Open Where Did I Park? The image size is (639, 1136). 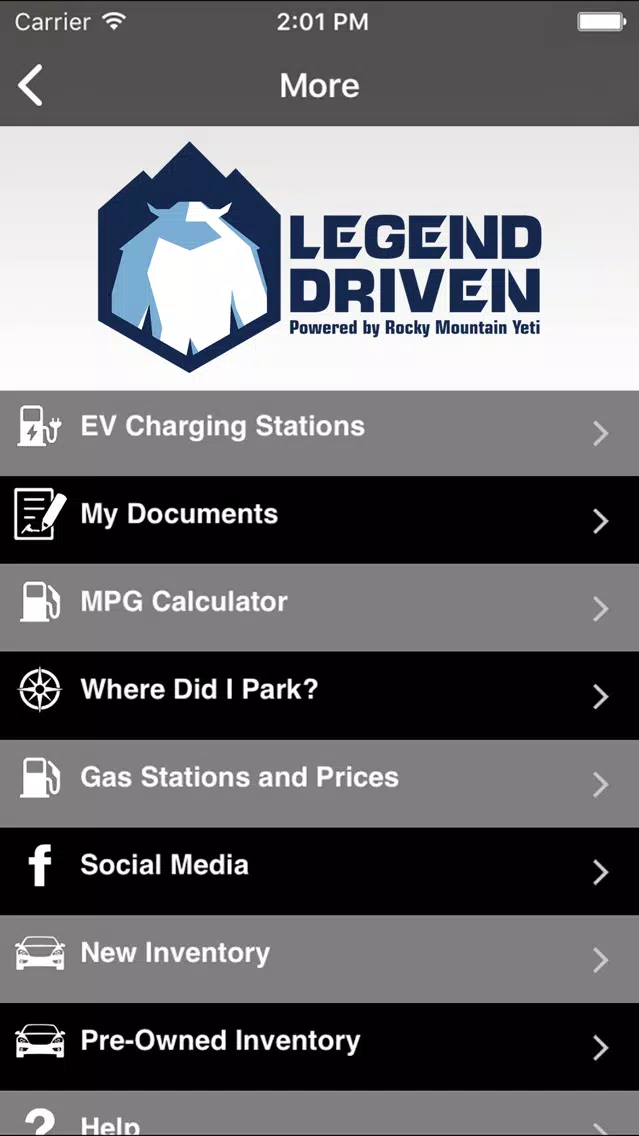(320, 695)
